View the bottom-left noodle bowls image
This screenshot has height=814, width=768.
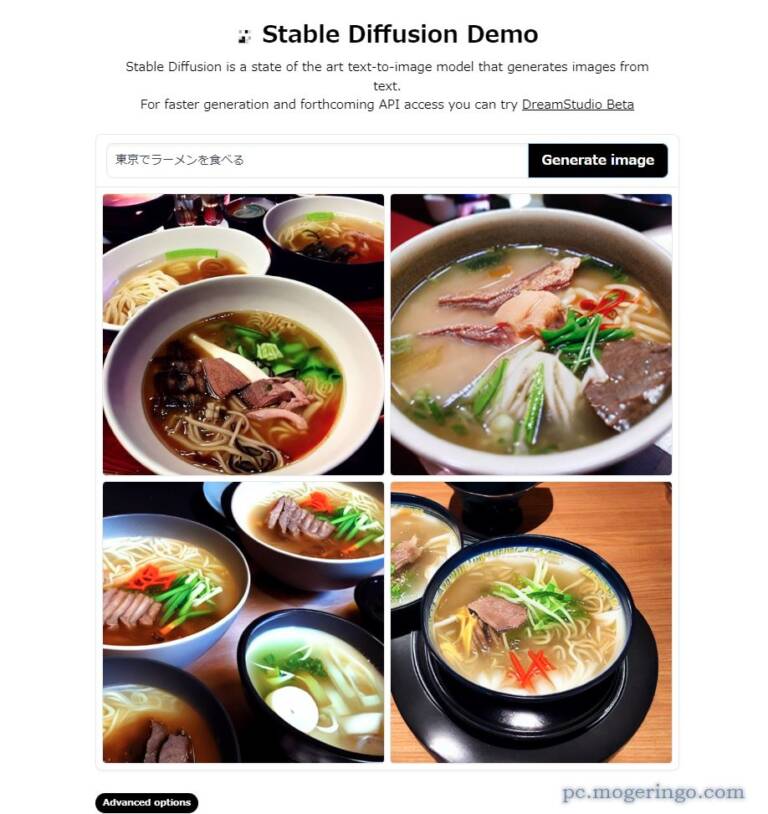pyautogui.click(x=242, y=622)
